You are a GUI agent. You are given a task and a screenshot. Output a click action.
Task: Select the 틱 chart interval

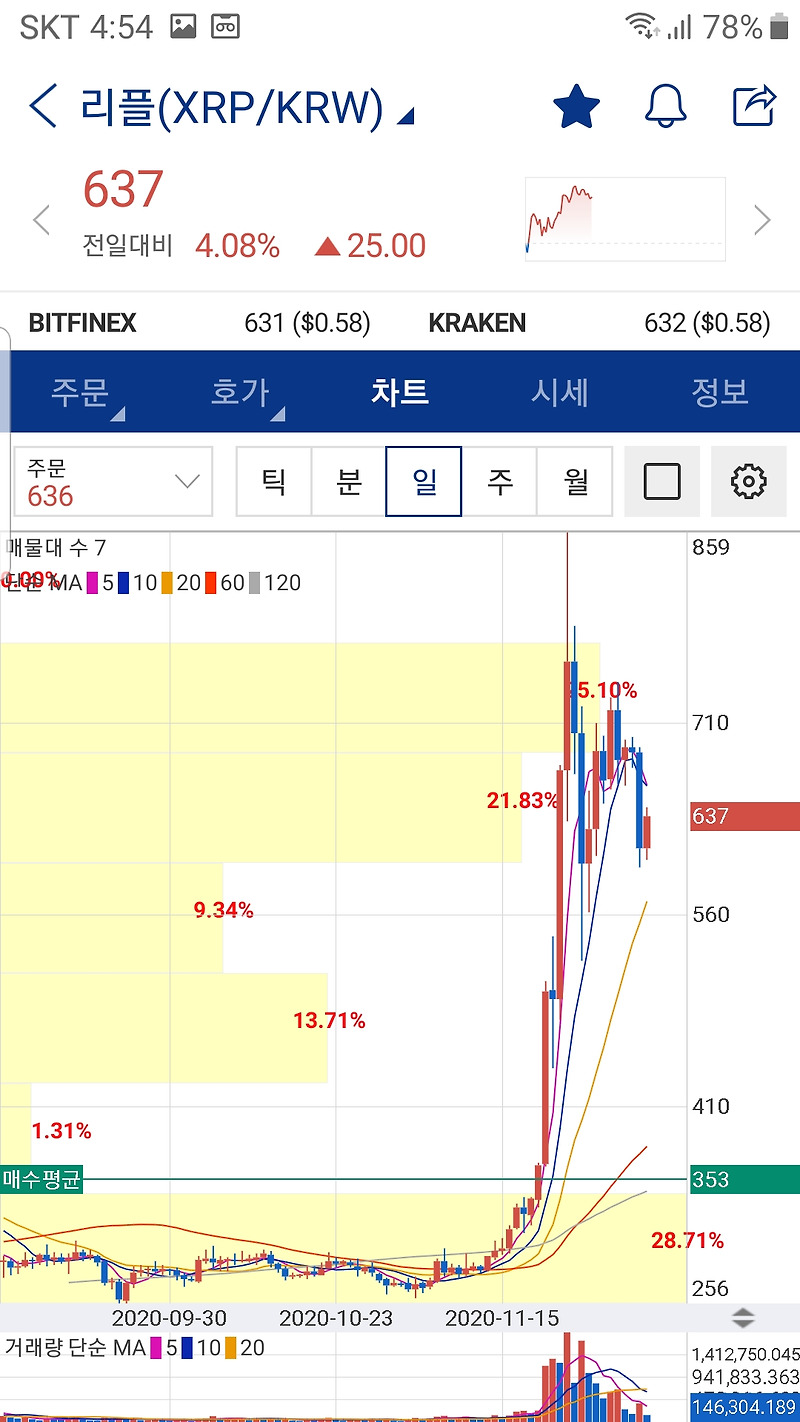click(273, 481)
